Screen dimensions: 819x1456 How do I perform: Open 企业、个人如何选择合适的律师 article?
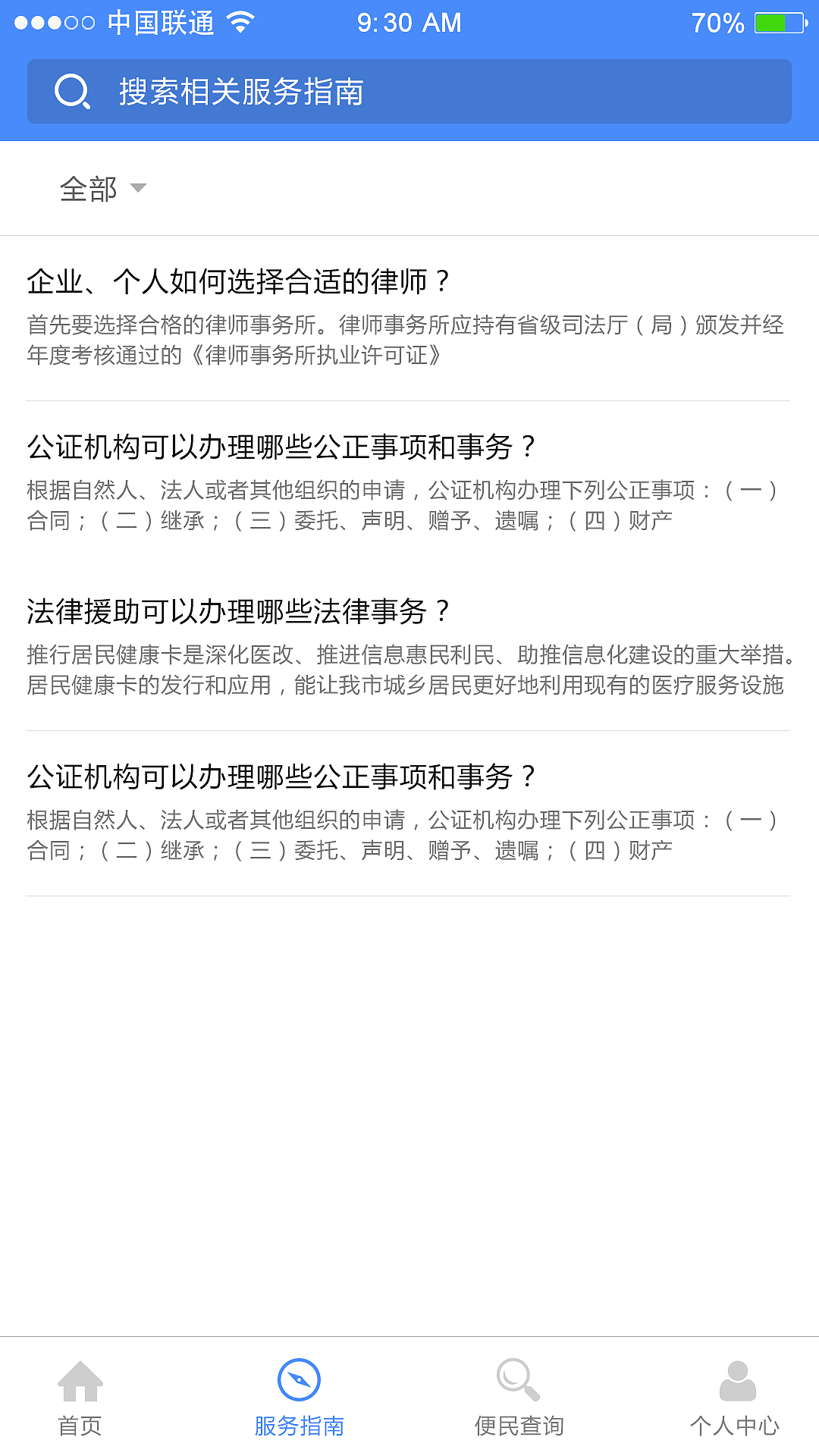[x=240, y=281]
